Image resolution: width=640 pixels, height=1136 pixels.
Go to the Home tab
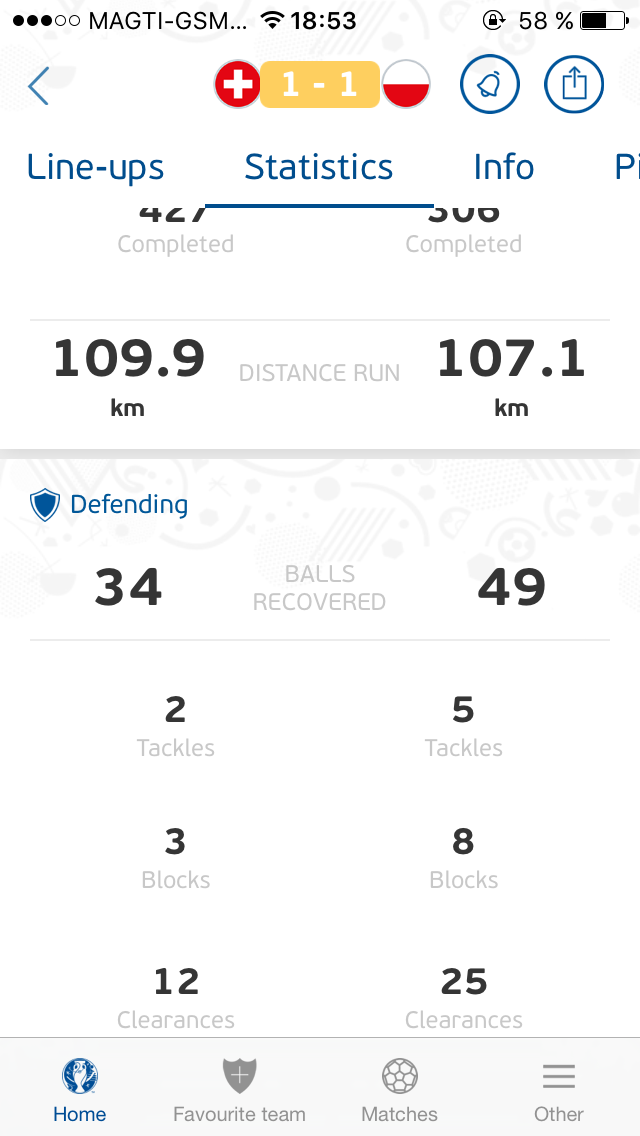click(x=80, y=1090)
